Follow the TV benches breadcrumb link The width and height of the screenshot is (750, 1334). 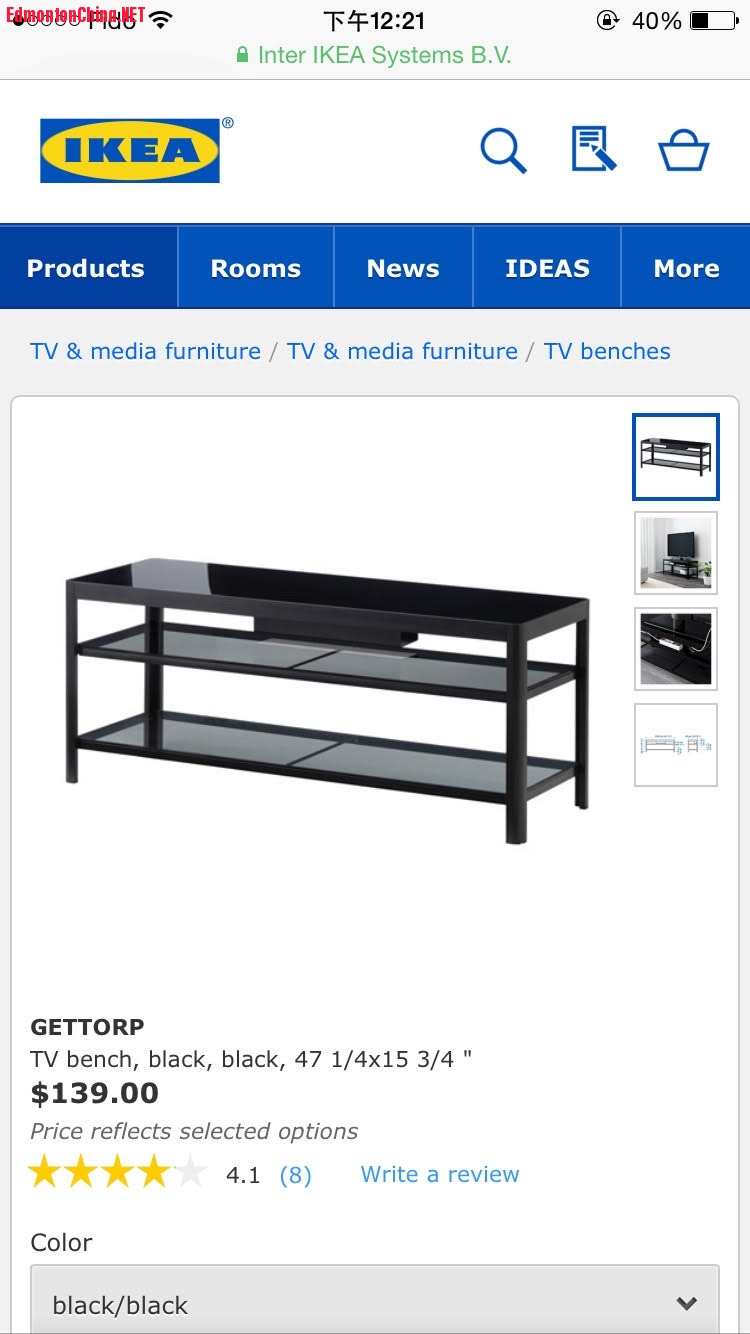[x=607, y=351]
